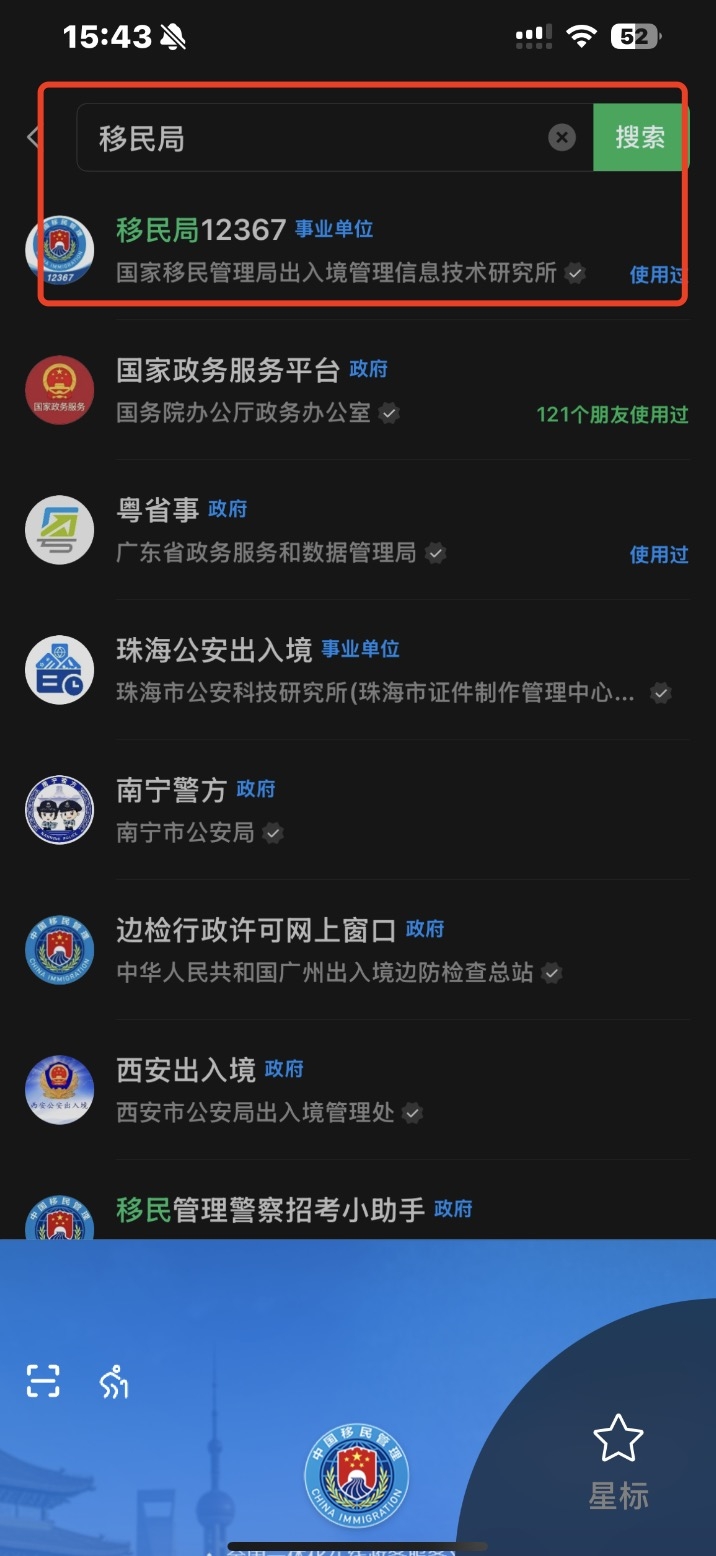Tap the scan code icon

click(43, 1381)
